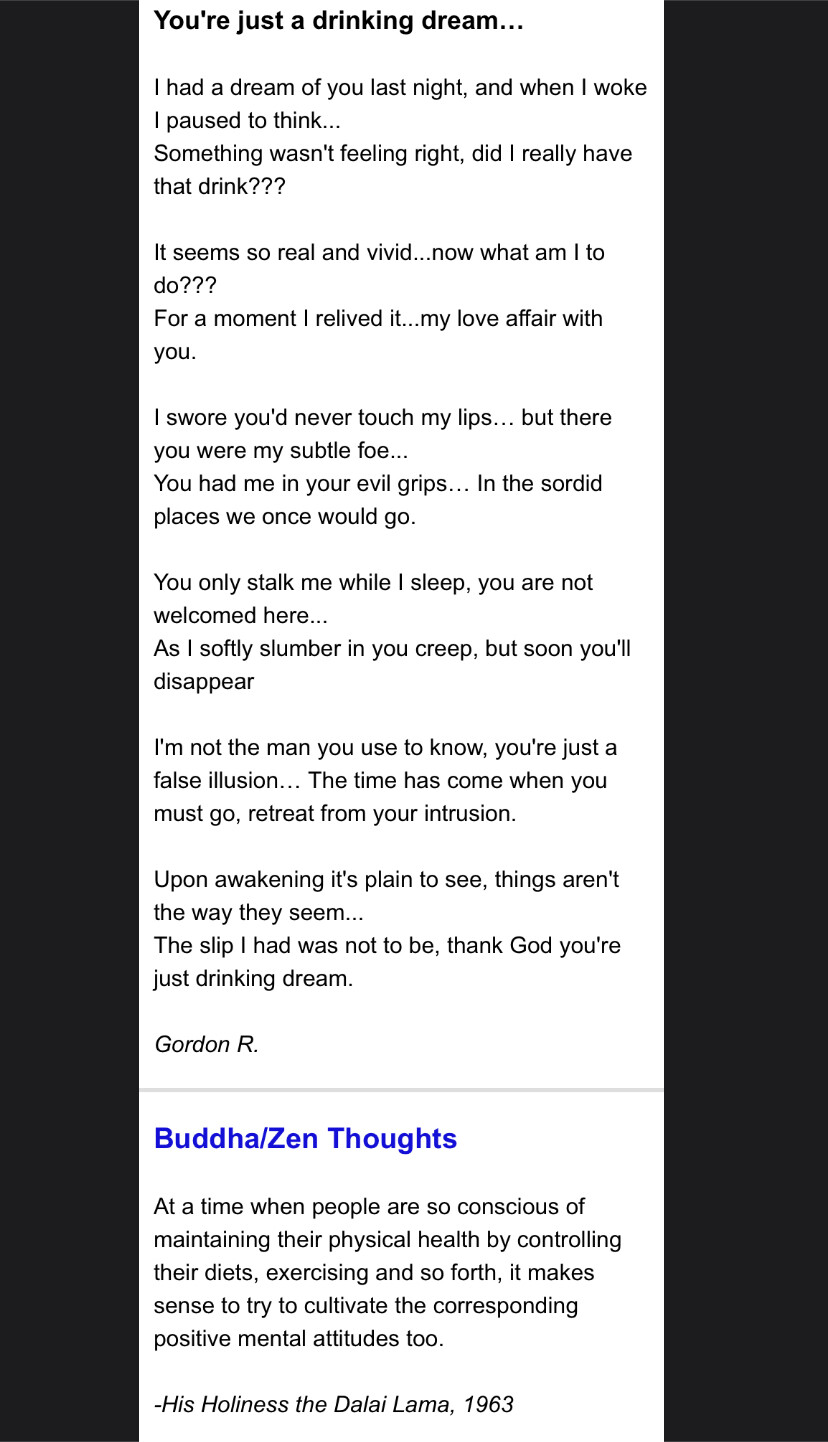Image resolution: width=828 pixels, height=1442 pixels.
Task: Open the Buddha/Zen Thoughts link
Action: pos(305,1139)
